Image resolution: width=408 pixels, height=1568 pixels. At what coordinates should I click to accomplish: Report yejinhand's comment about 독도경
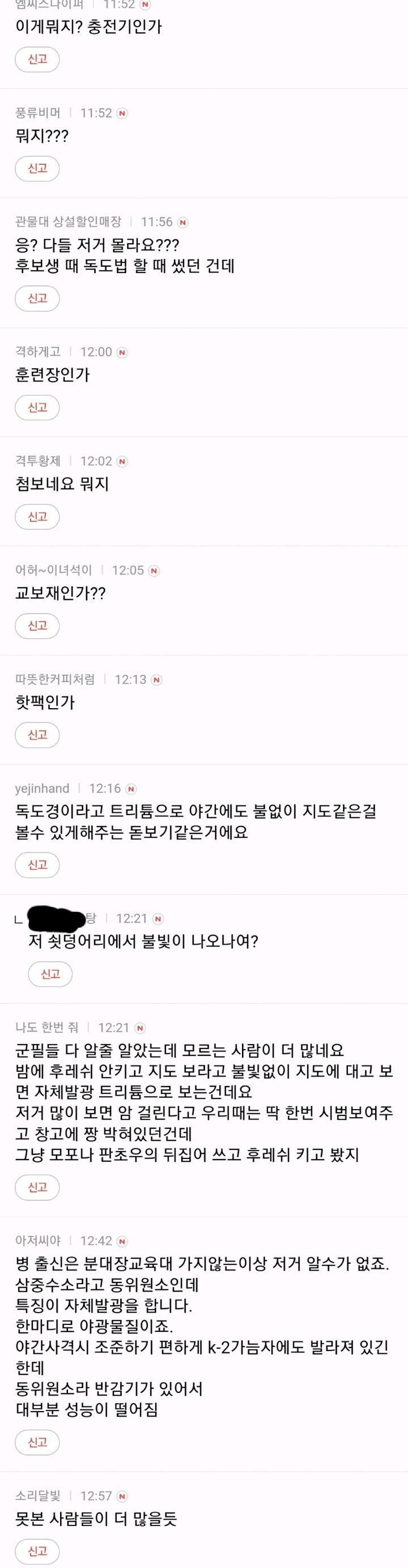37,865
